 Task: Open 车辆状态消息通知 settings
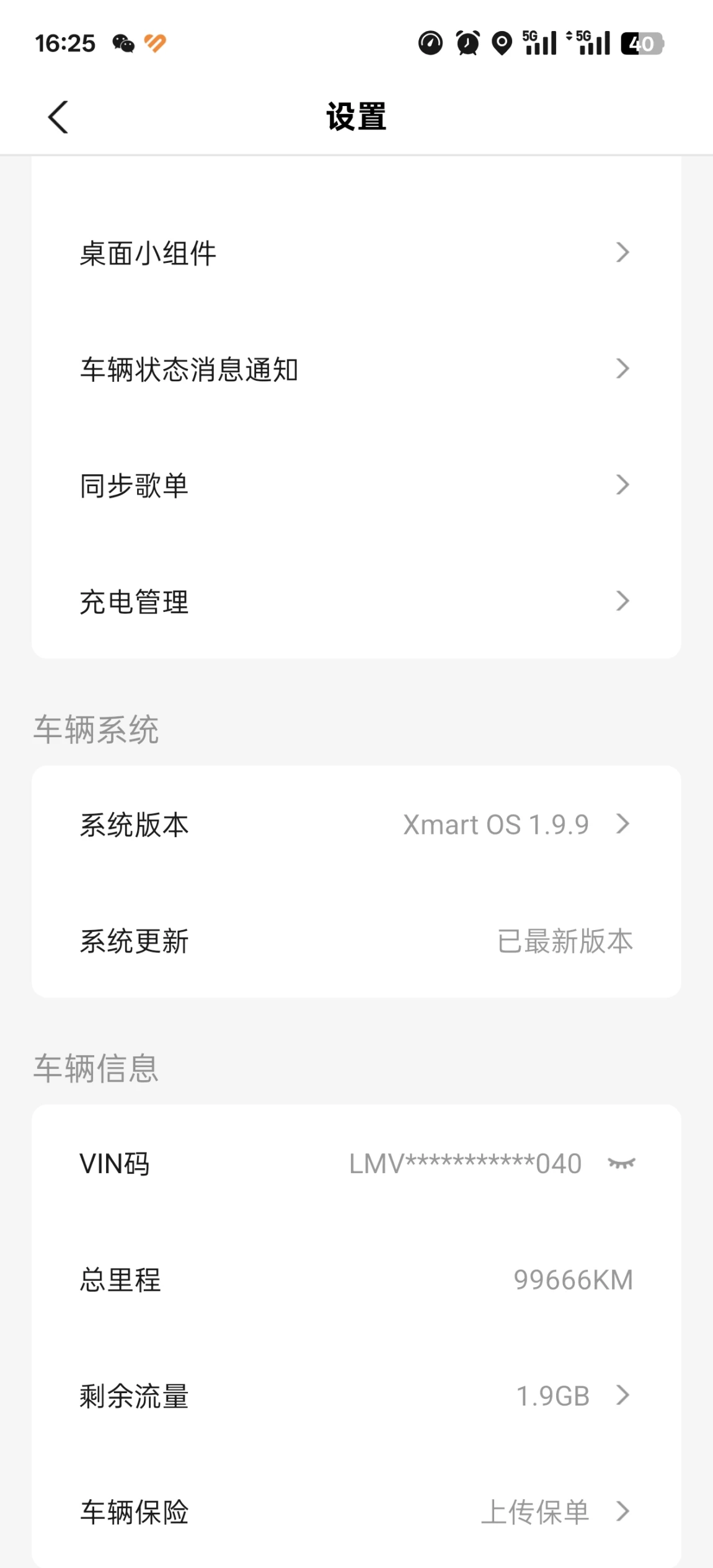coord(356,369)
